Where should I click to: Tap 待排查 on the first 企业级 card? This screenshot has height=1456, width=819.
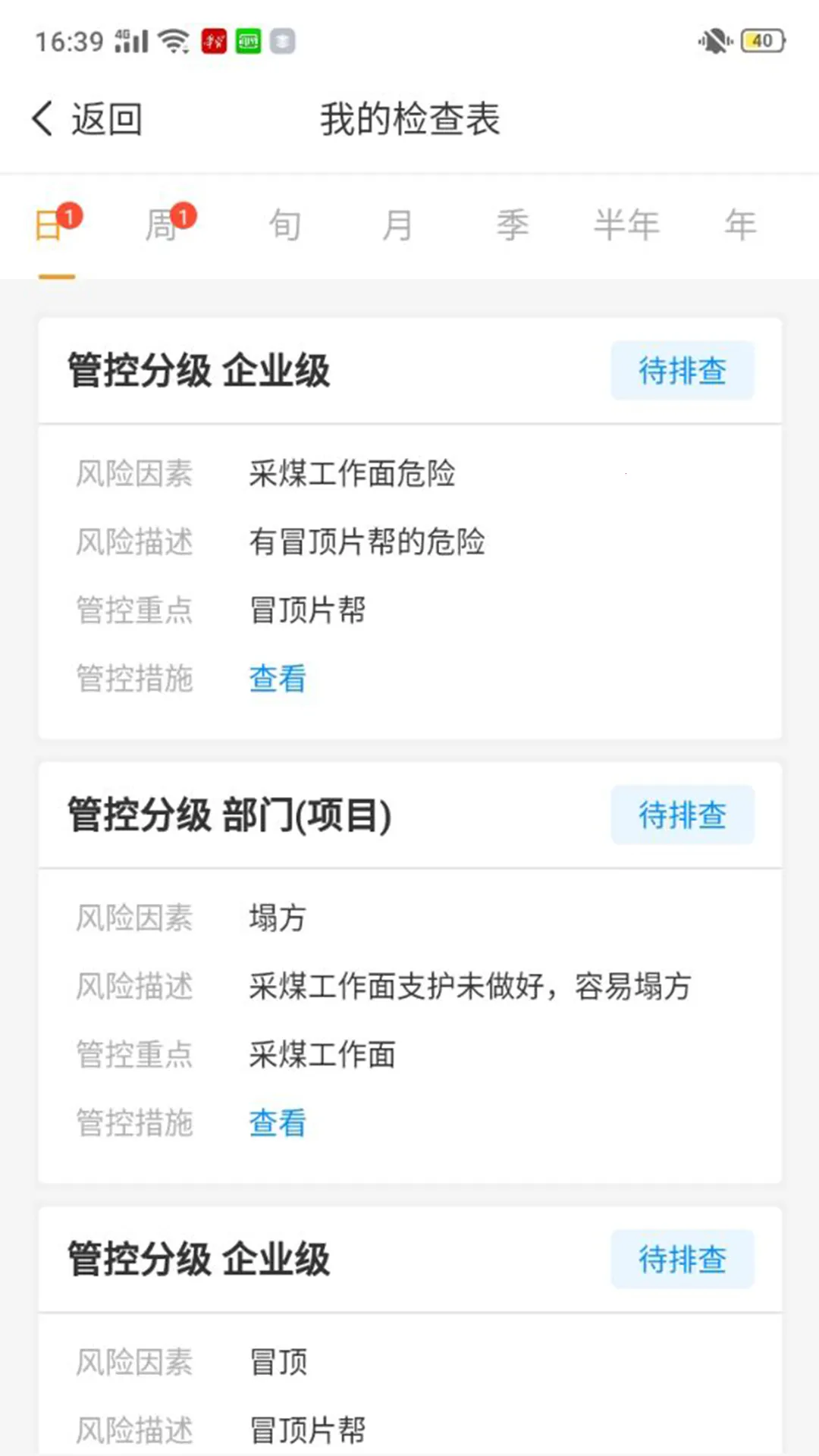(682, 371)
